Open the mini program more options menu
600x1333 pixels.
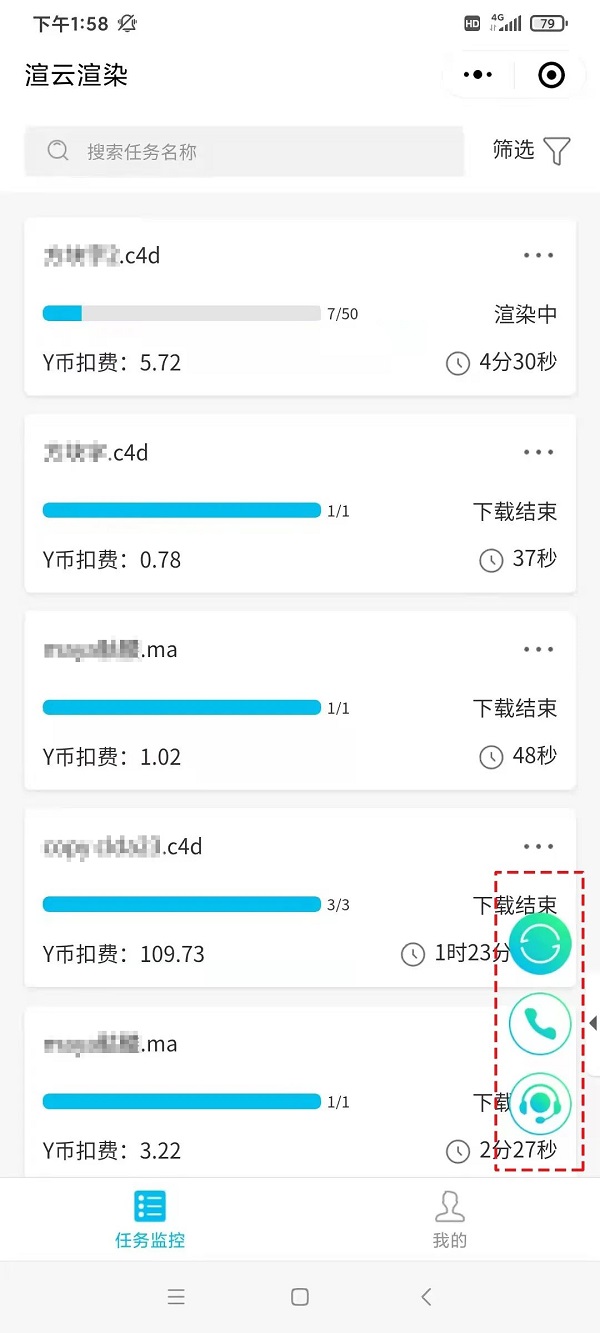[478, 75]
